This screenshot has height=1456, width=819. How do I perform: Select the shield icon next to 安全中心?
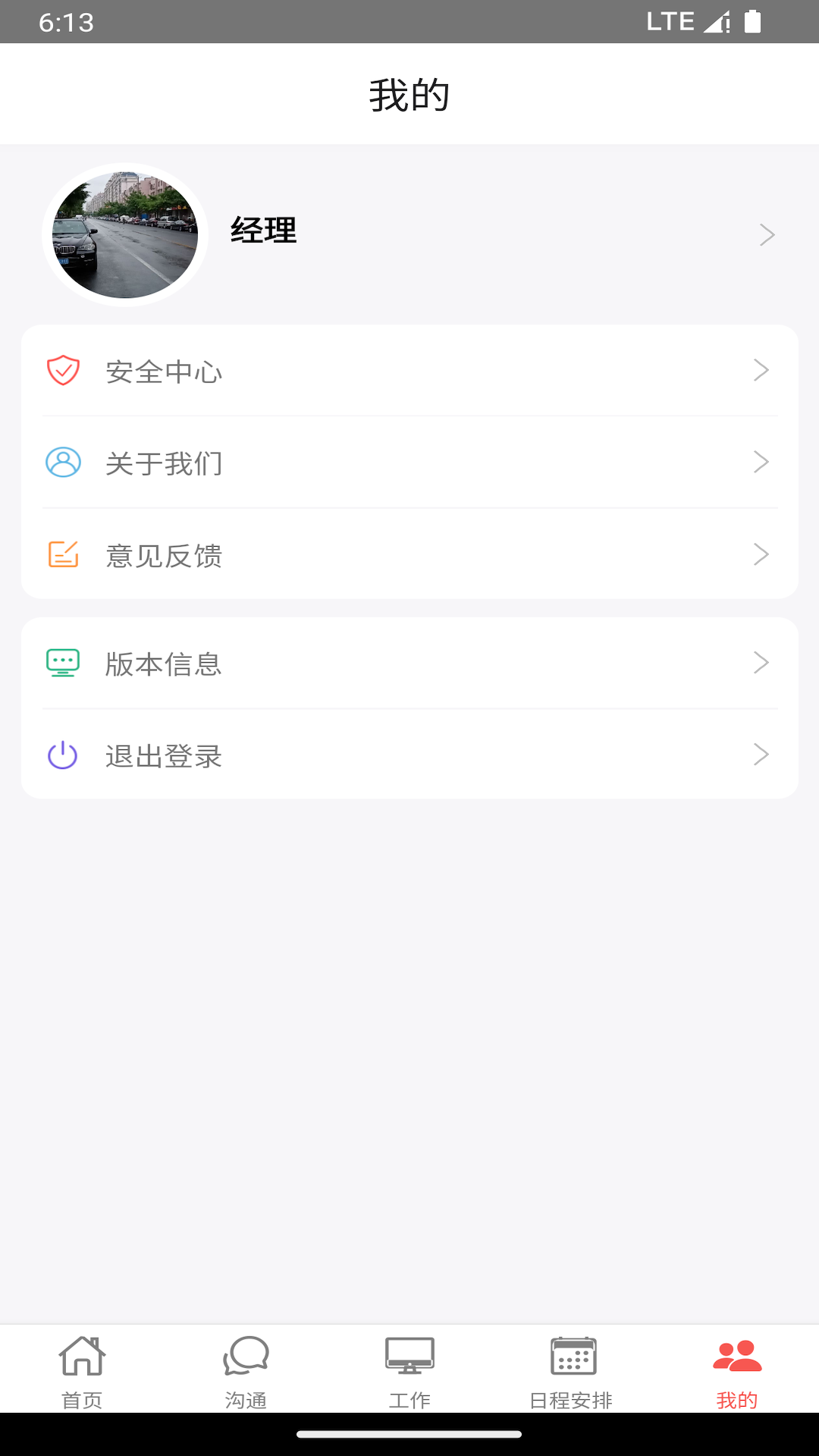pos(62,371)
